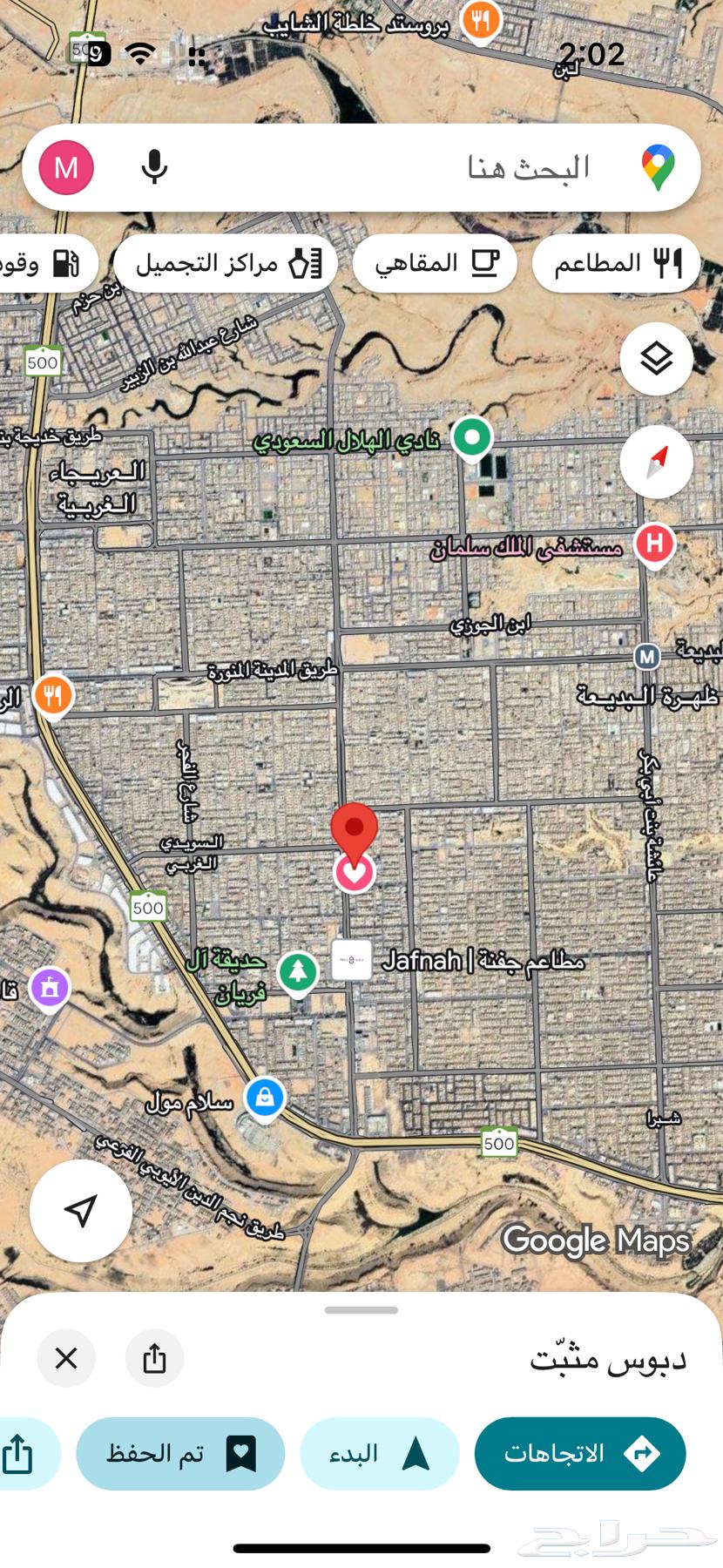Open نادي الهلال السعودي map marker

(x=472, y=436)
